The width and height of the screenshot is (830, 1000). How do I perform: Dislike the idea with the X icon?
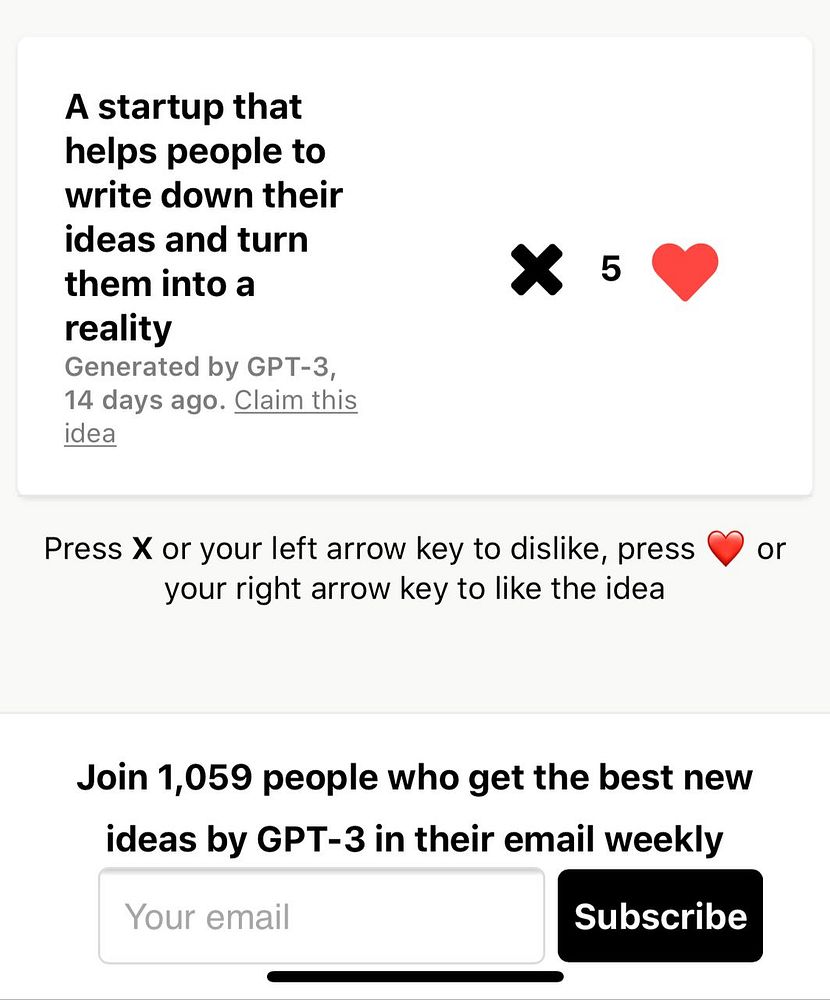[x=536, y=270]
